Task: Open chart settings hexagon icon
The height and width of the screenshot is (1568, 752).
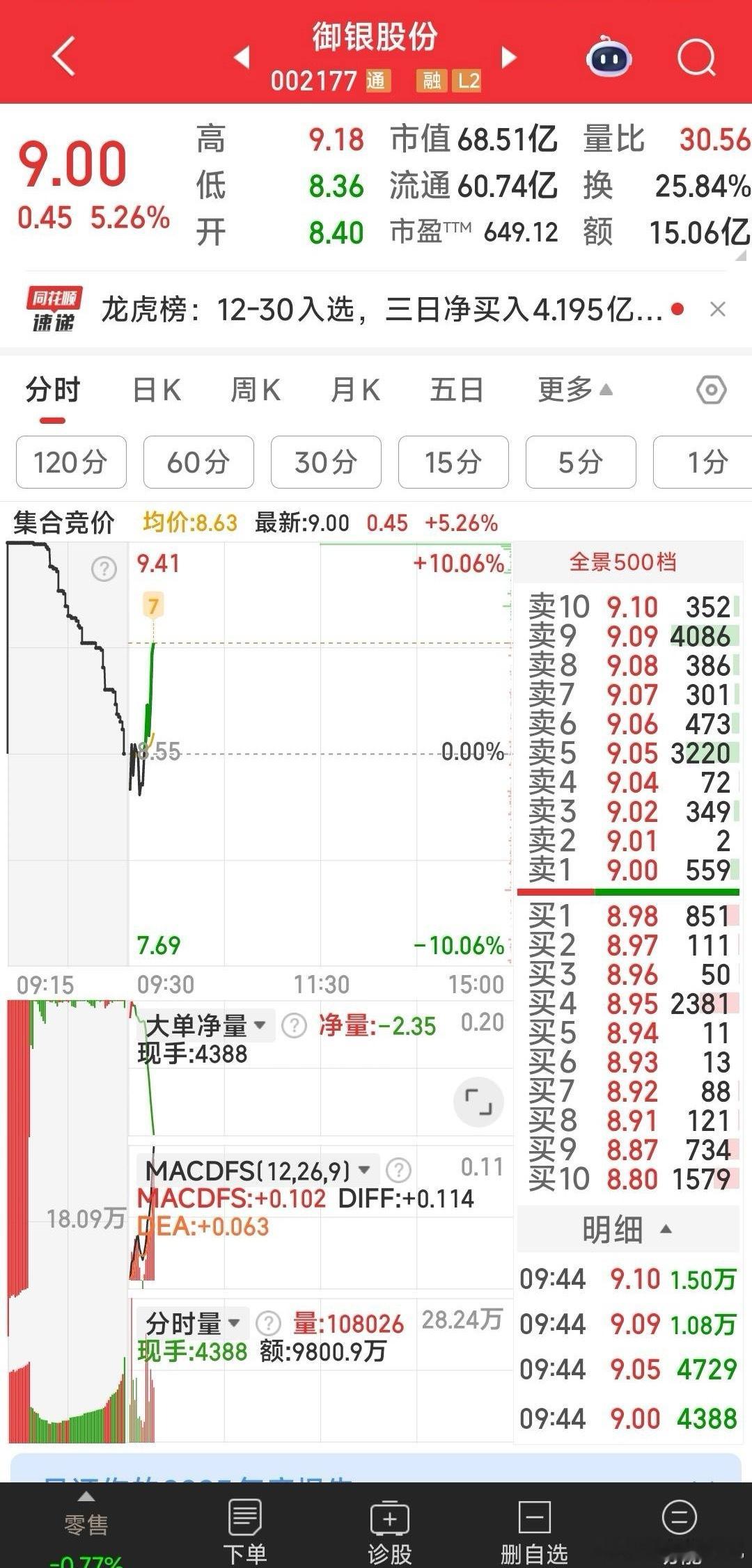Action: point(711,390)
